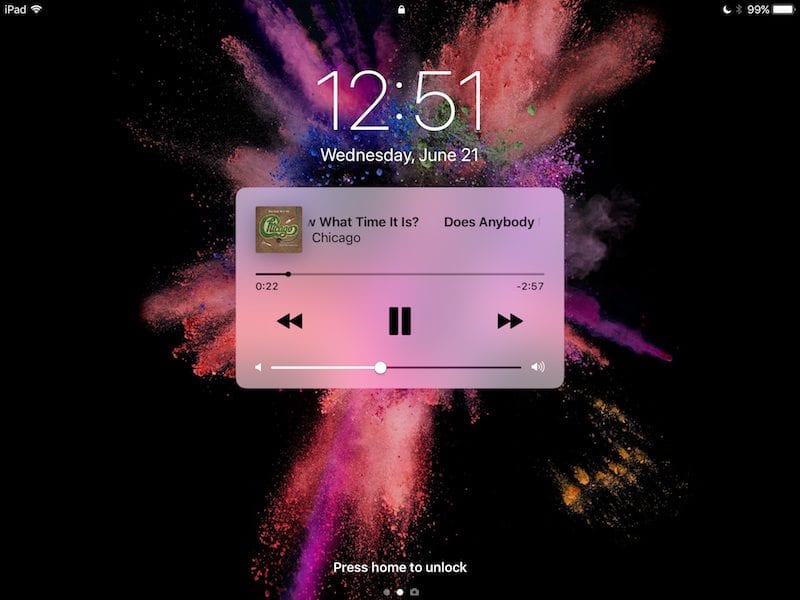Viewport: 800px width, 600px height.
Task: Open the Chicago album artwork
Action: 279,229
